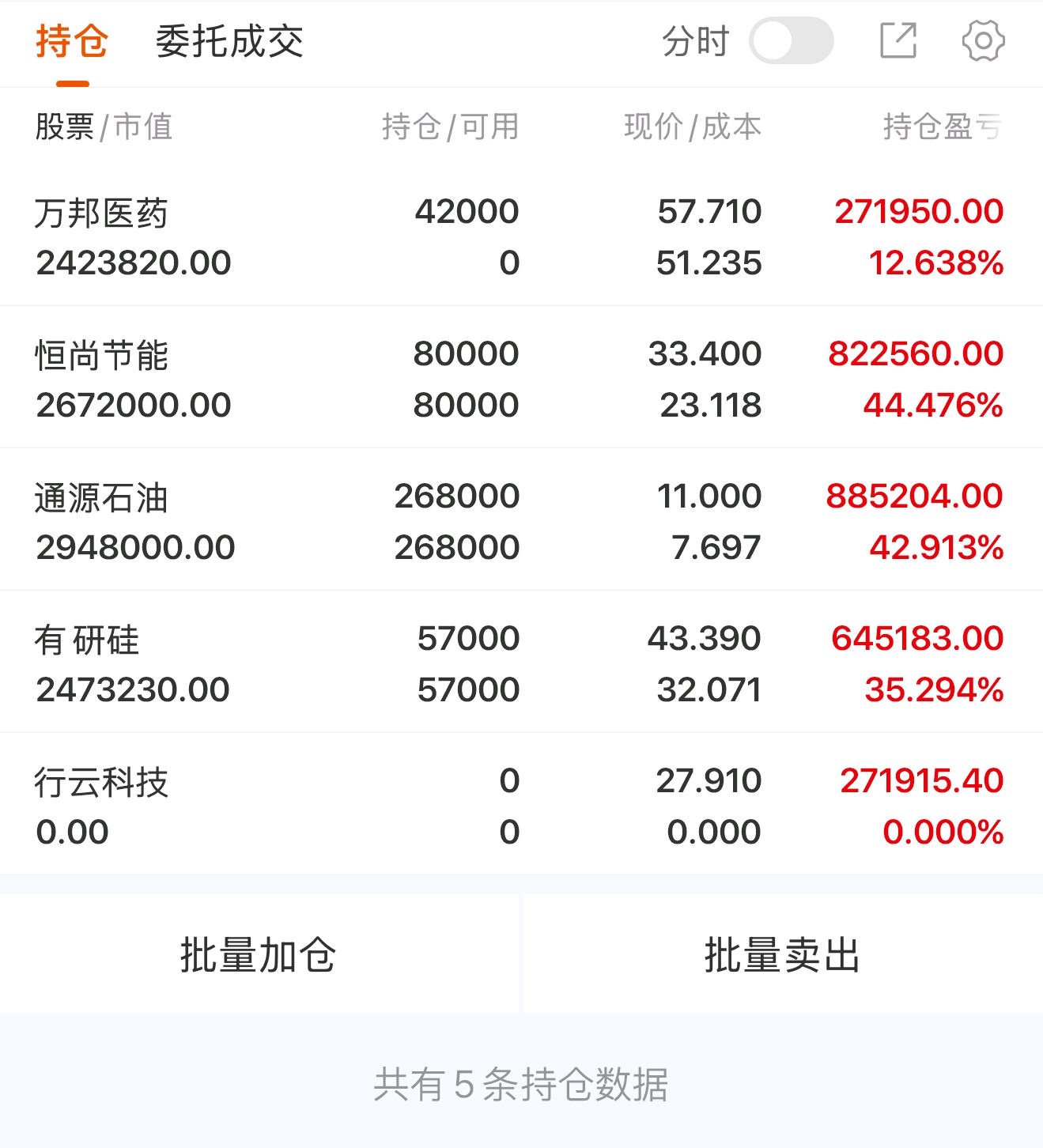The height and width of the screenshot is (1148, 1043).
Task: Tap the 批量卖出 button
Action: coord(783,954)
